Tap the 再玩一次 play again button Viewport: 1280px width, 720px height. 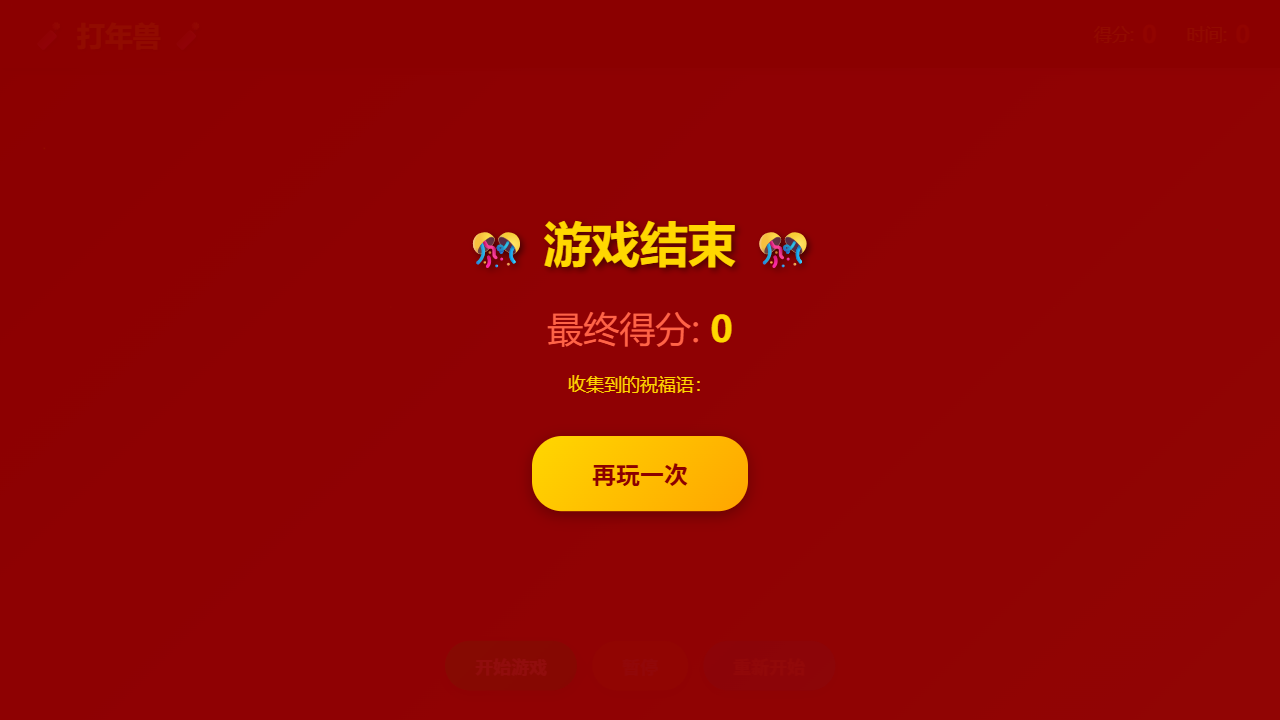(x=639, y=474)
